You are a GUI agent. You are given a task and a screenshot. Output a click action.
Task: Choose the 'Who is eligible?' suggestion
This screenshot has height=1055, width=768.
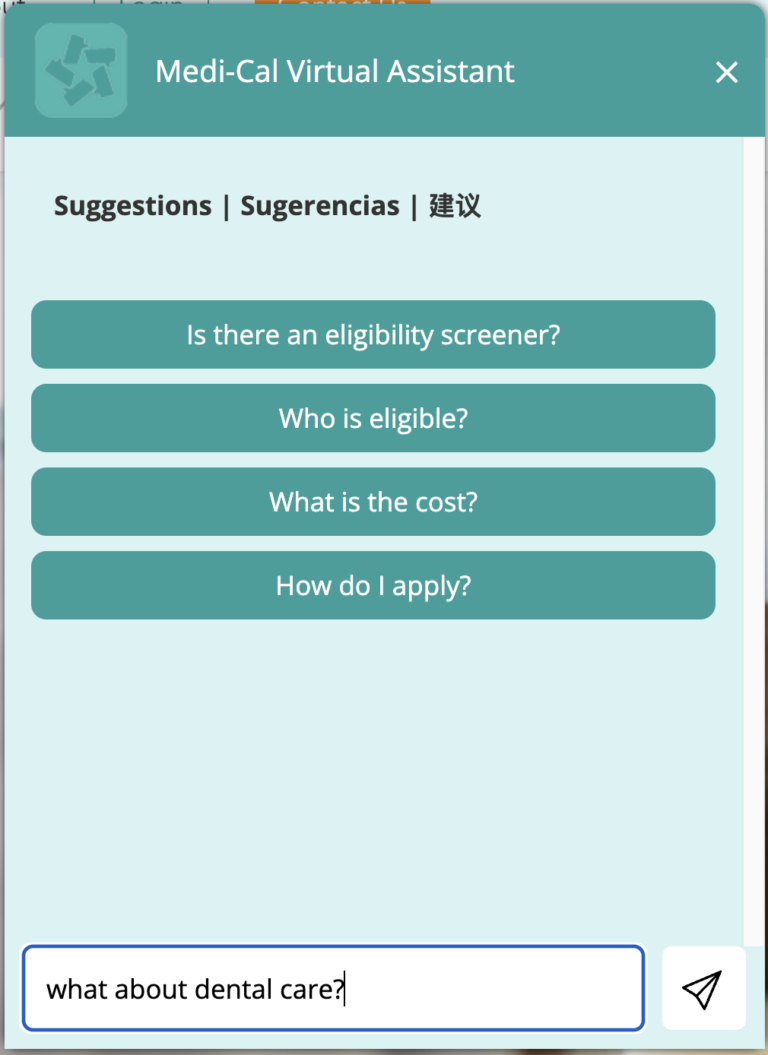[x=373, y=418]
